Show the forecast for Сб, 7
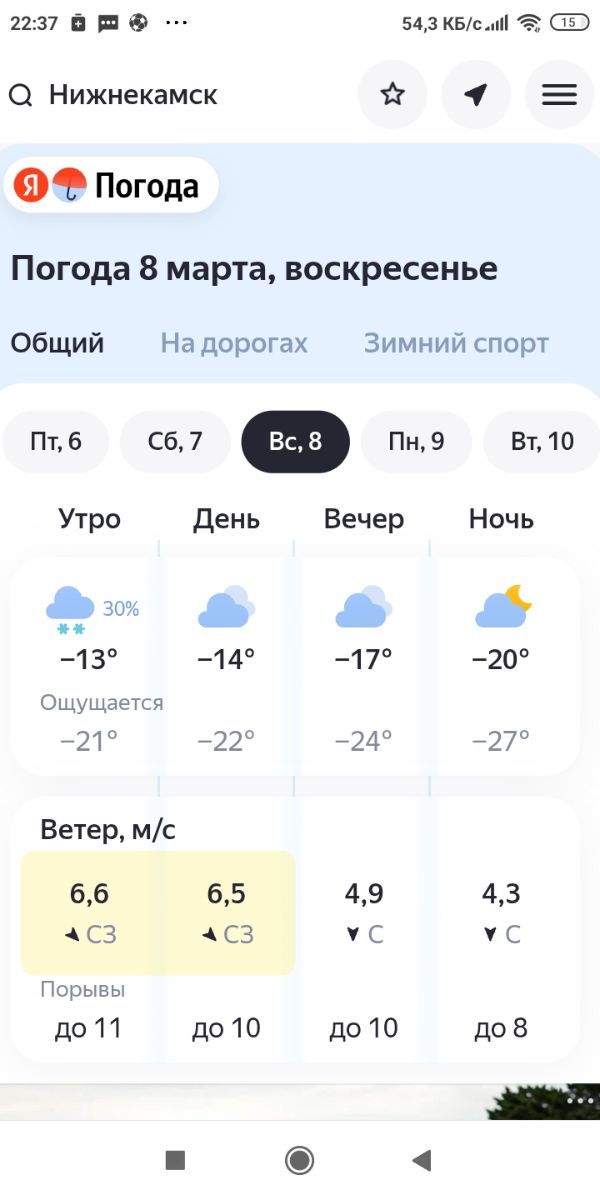This screenshot has height=1200, width=600. [x=175, y=441]
